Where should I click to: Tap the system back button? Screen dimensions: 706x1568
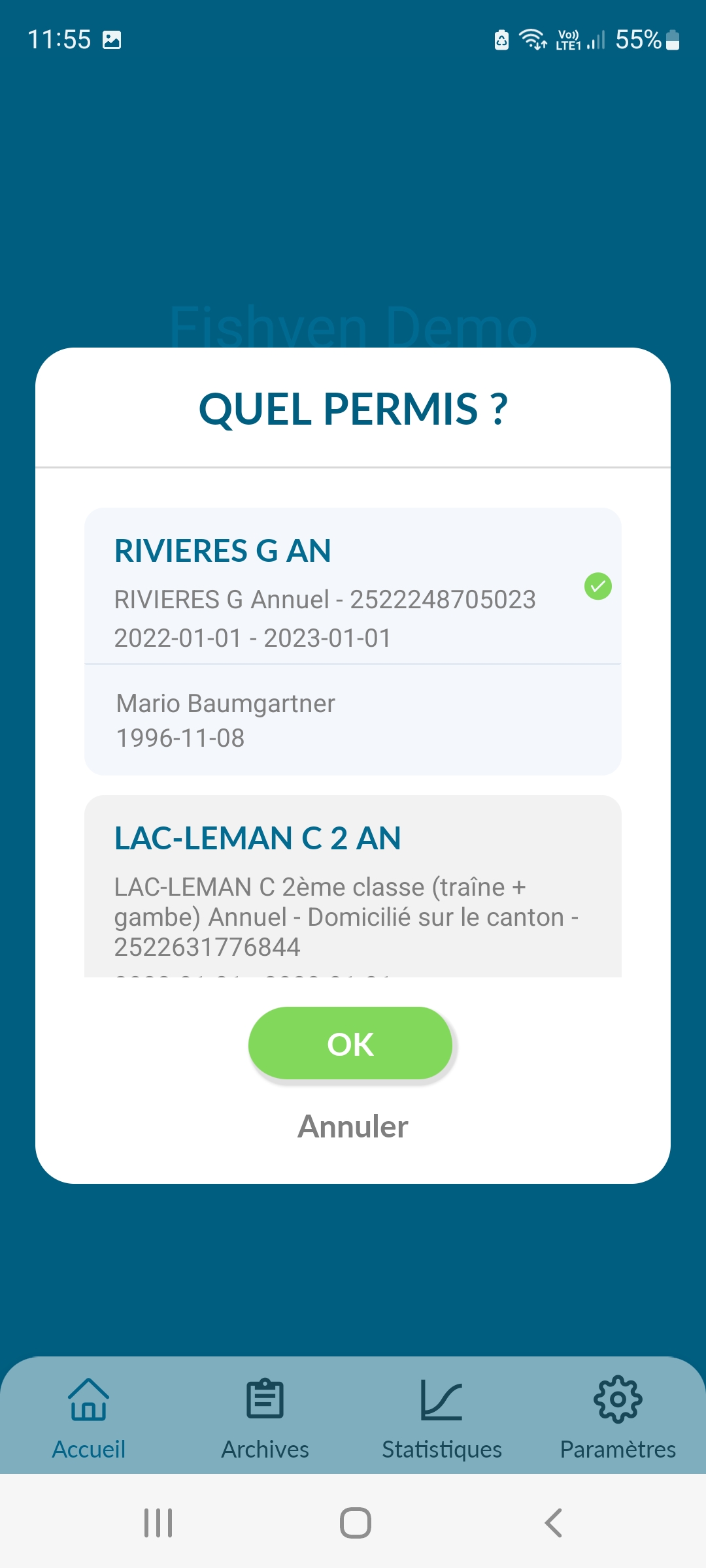click(553, 1523)
